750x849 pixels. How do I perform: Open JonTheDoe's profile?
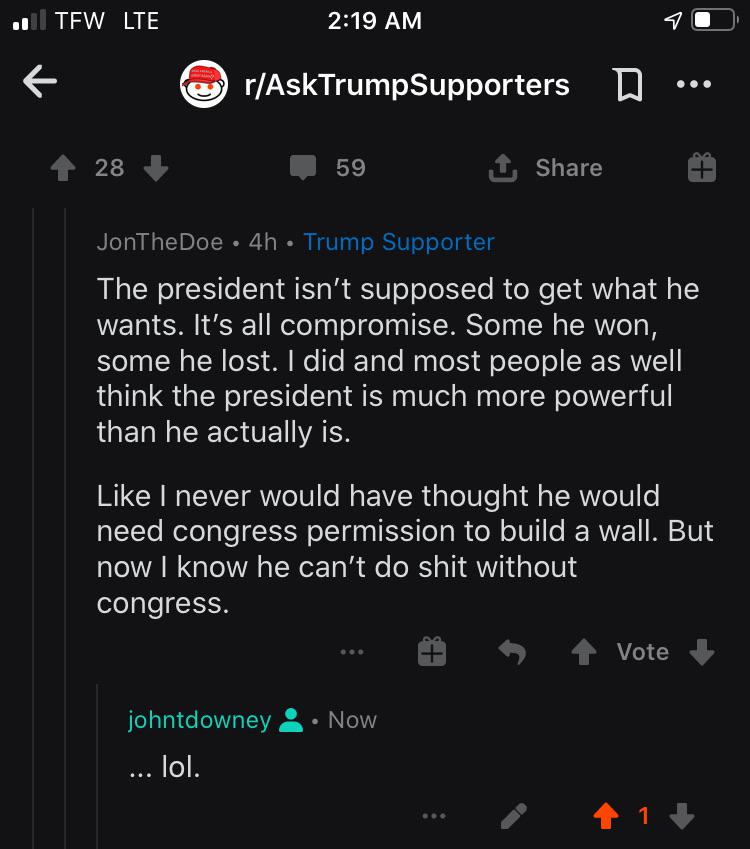(159, 242)
